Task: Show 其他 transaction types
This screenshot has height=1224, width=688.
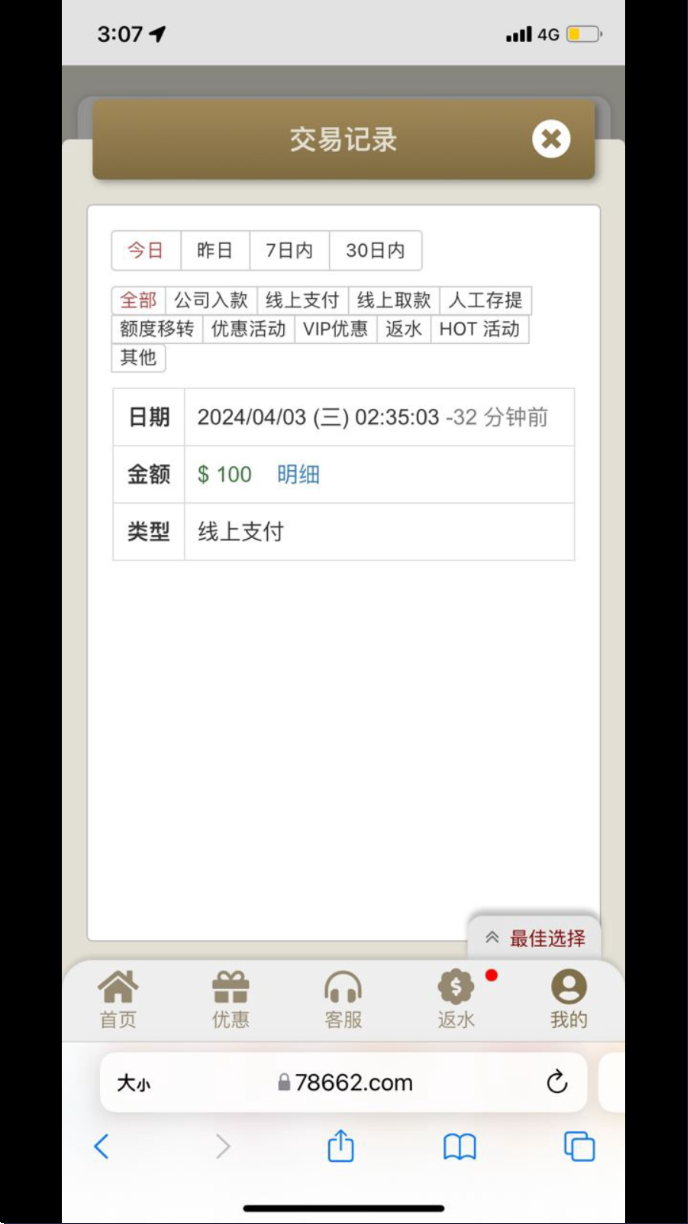Action: (x=138, y=358)
